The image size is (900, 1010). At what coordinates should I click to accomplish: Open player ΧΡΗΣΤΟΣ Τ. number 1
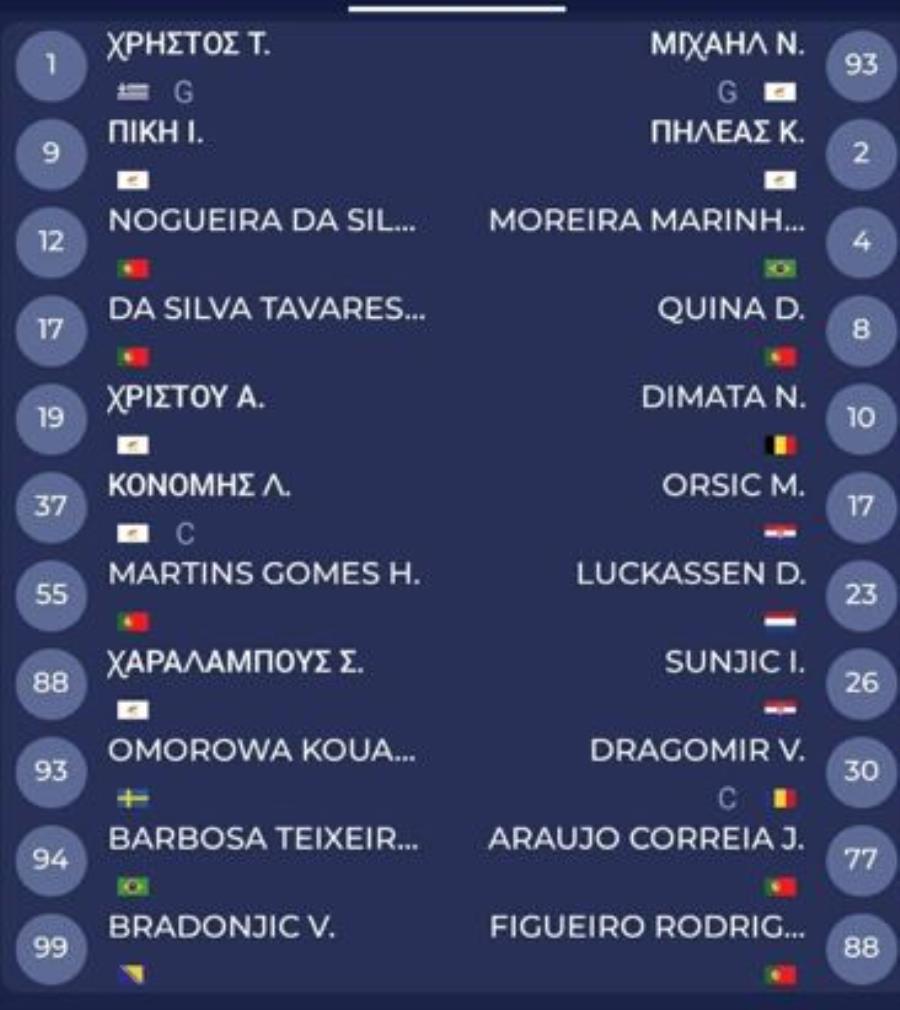click(188, 46)
